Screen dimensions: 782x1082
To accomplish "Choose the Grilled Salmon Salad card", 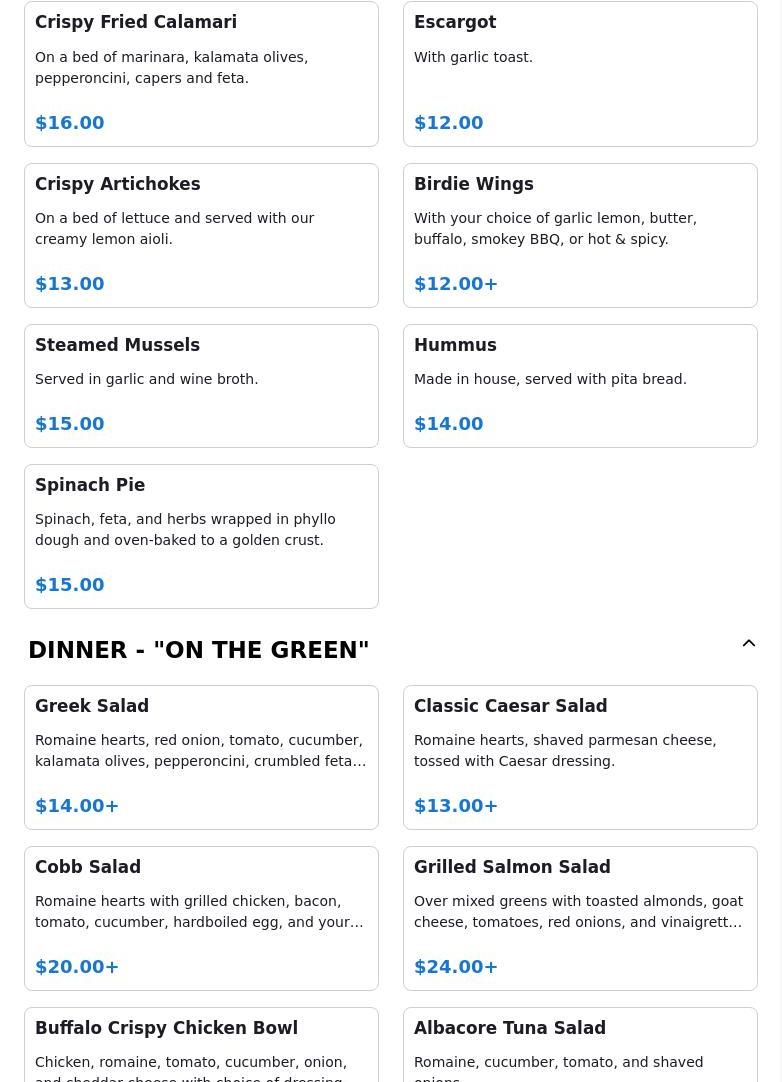I will click(x=580, y=918).
